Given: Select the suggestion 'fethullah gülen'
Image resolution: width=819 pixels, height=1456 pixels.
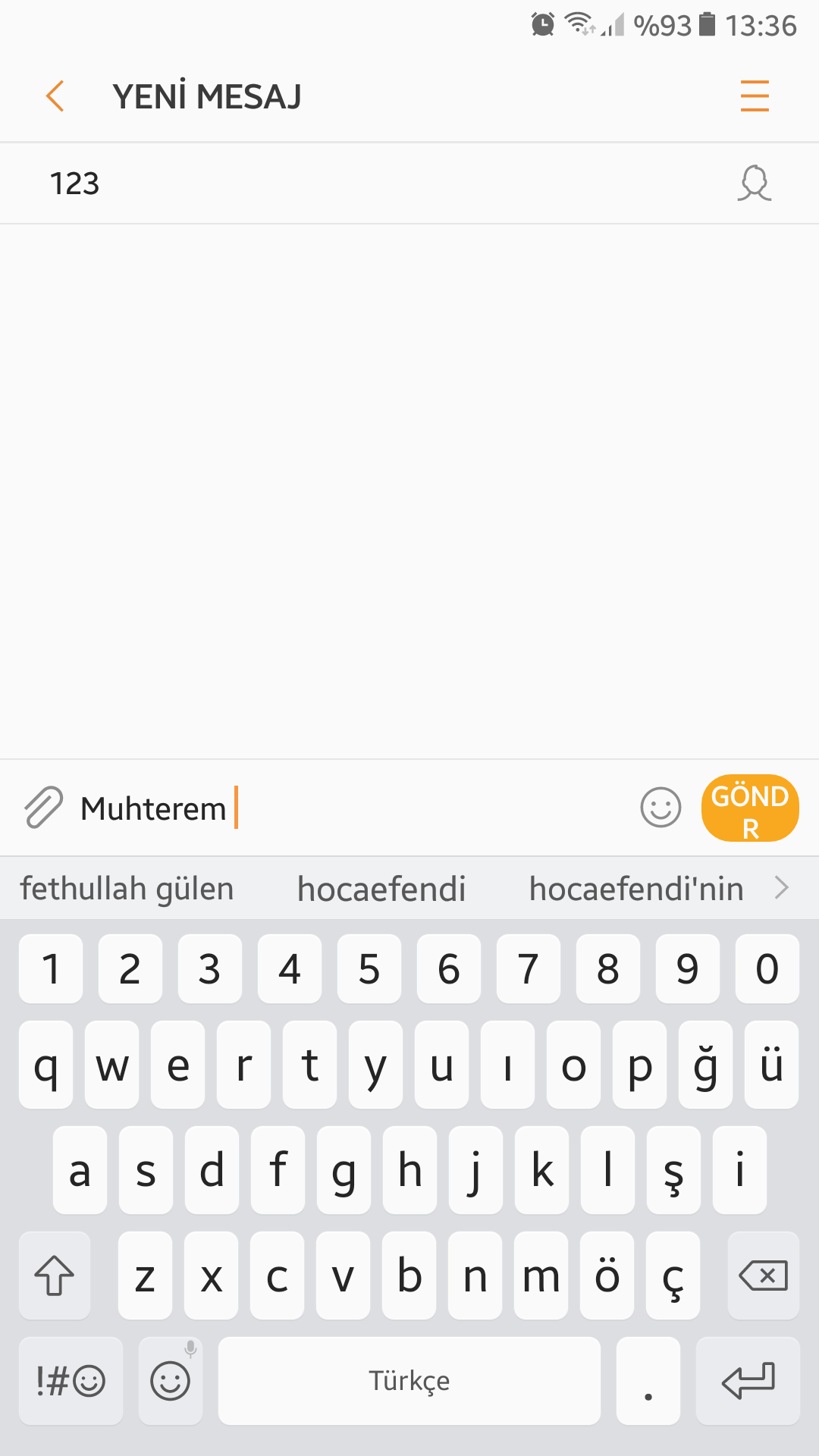Looking at the screenshot, I should (x=127, y=889).
